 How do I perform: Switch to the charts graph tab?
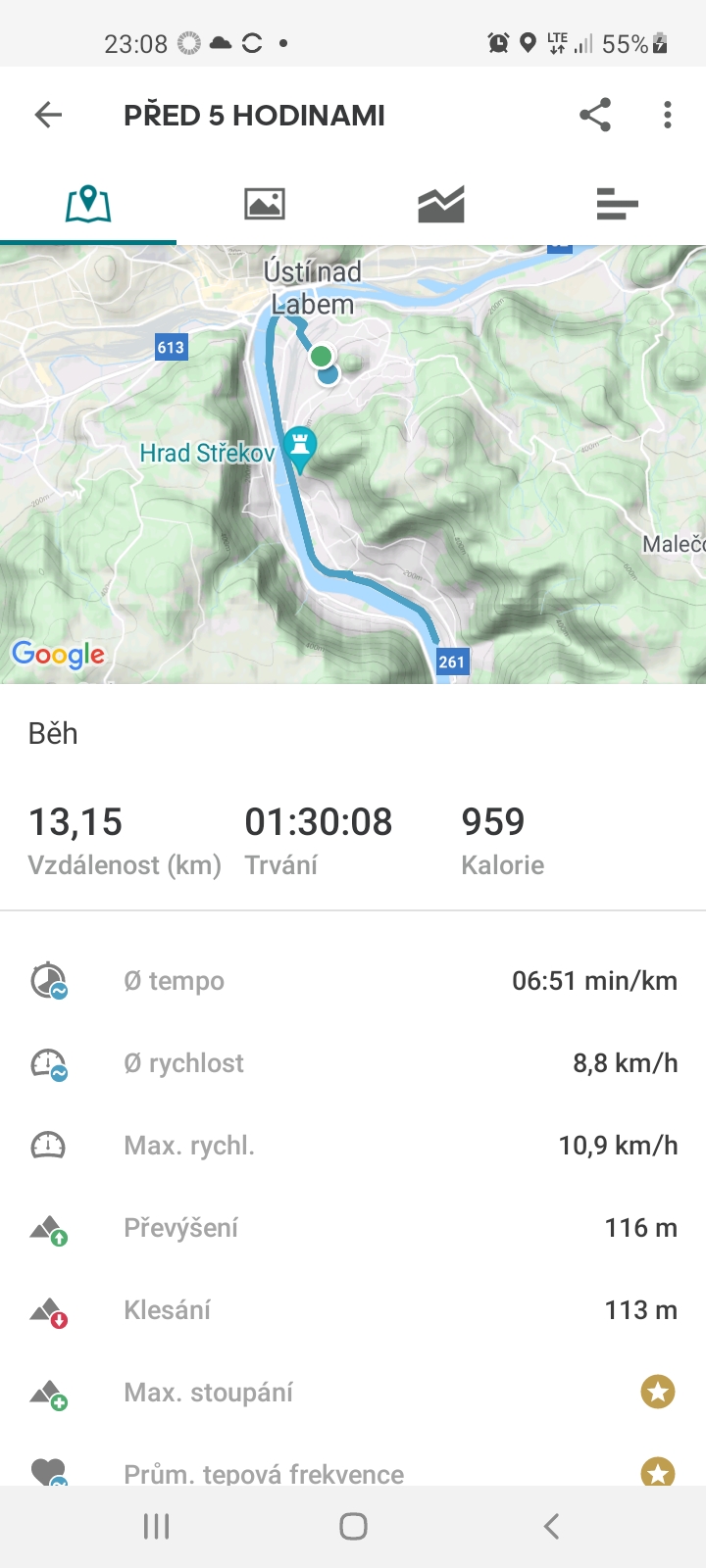(x=441, y=204)
